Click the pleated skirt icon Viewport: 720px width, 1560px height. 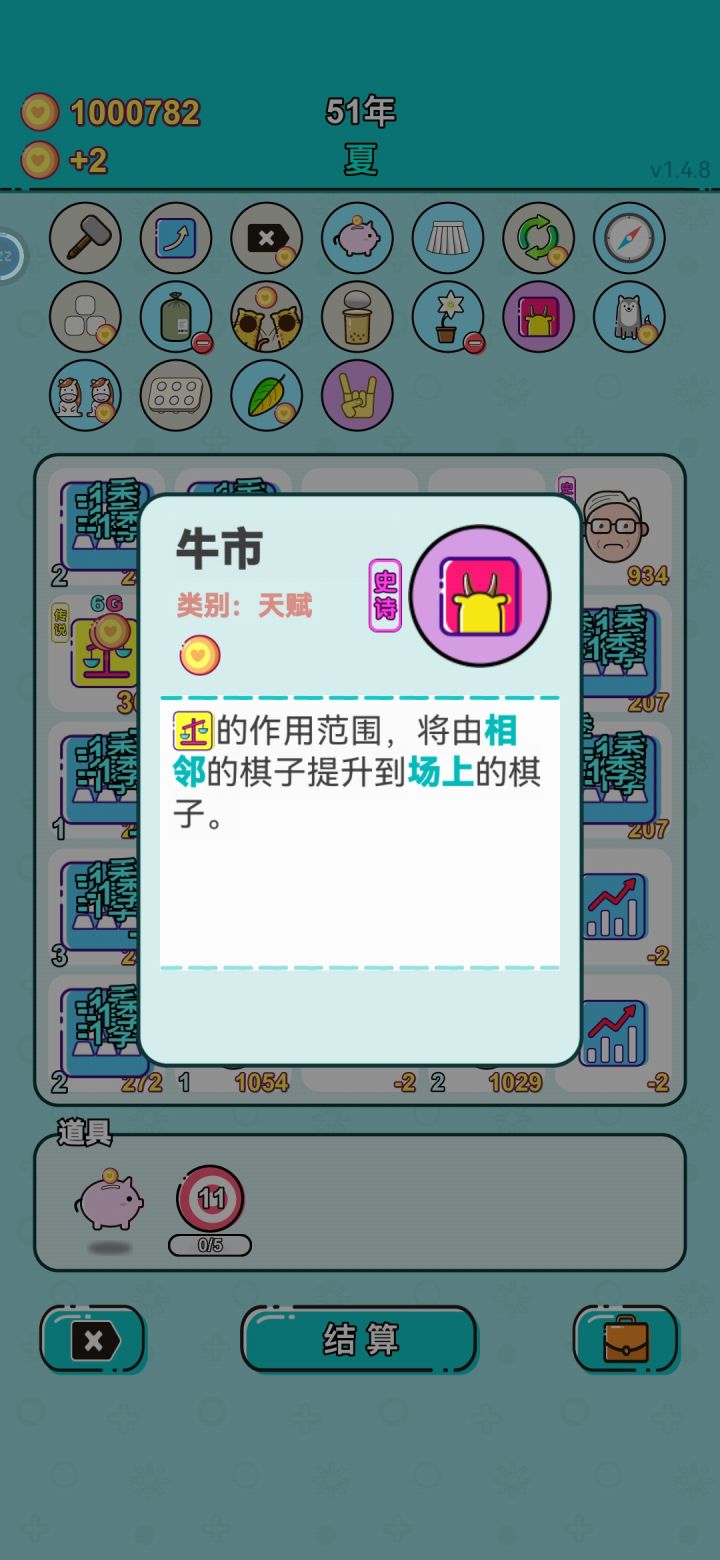tap(447, 238)
